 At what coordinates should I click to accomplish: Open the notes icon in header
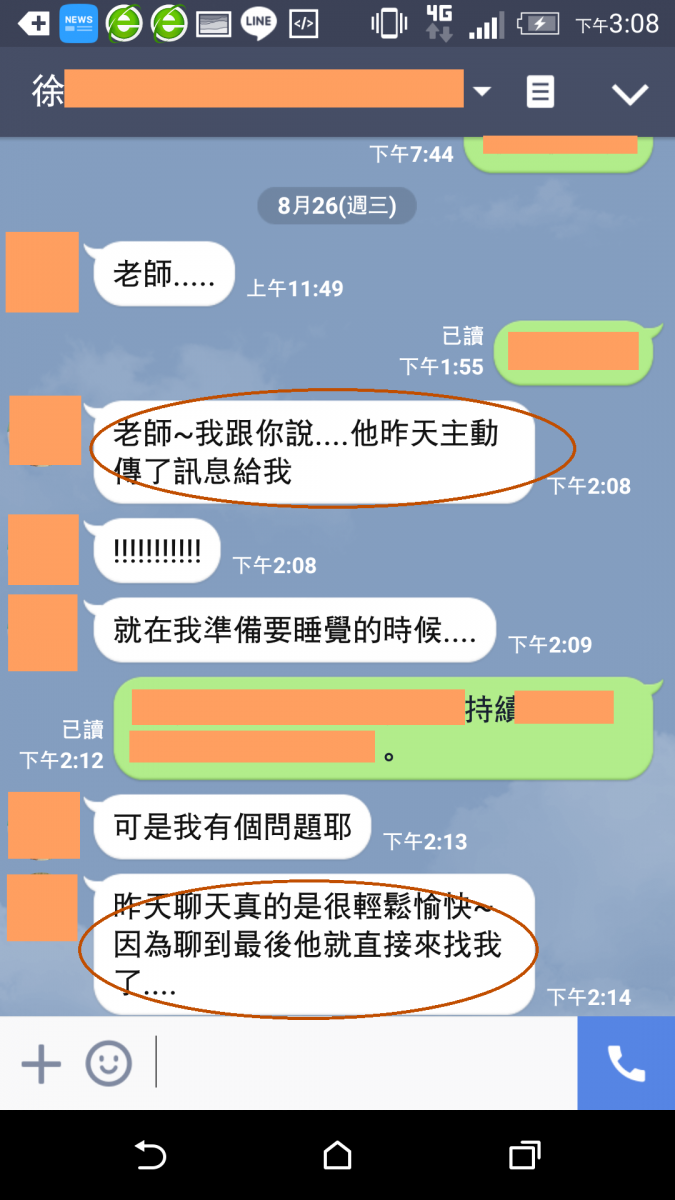(540, 93)
